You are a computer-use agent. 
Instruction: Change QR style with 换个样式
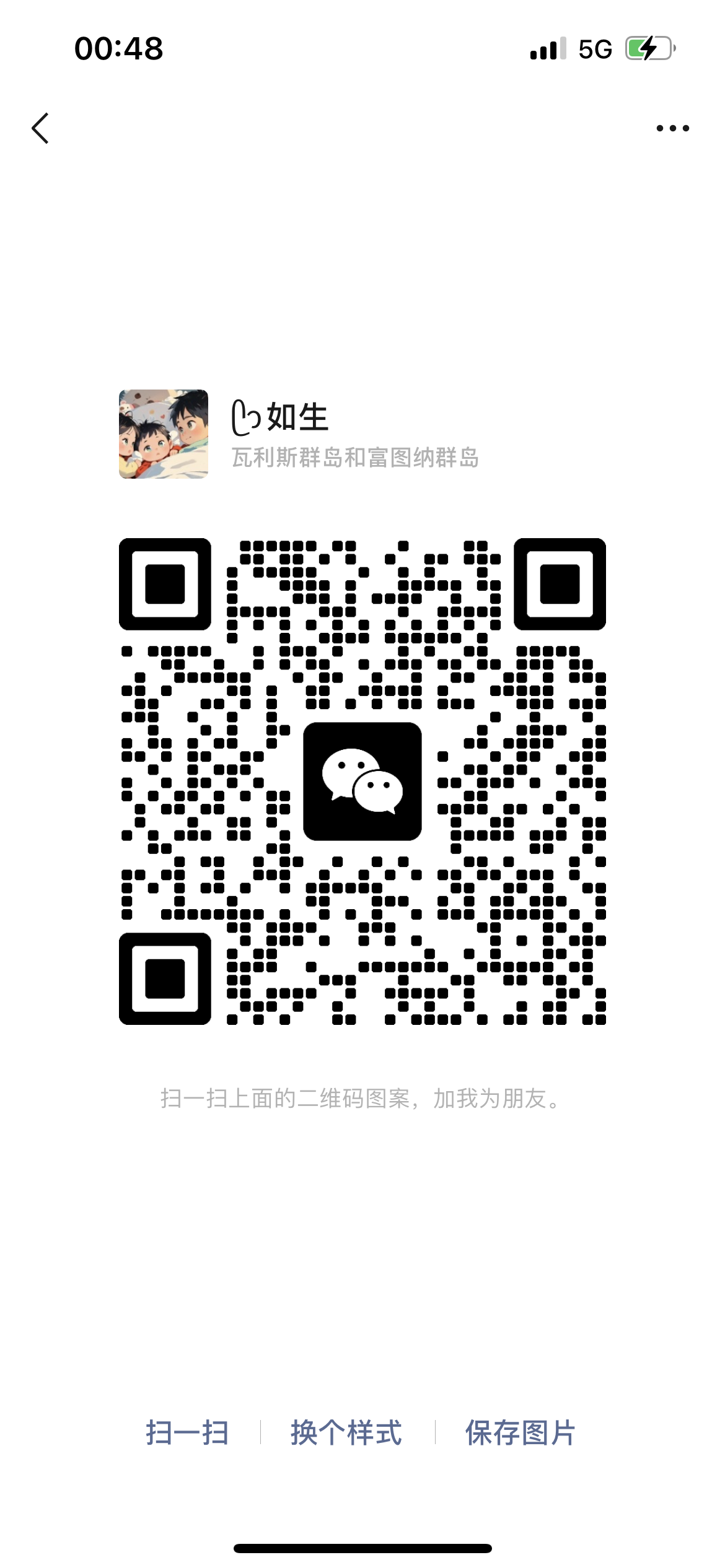click(x=346, y=1433)
